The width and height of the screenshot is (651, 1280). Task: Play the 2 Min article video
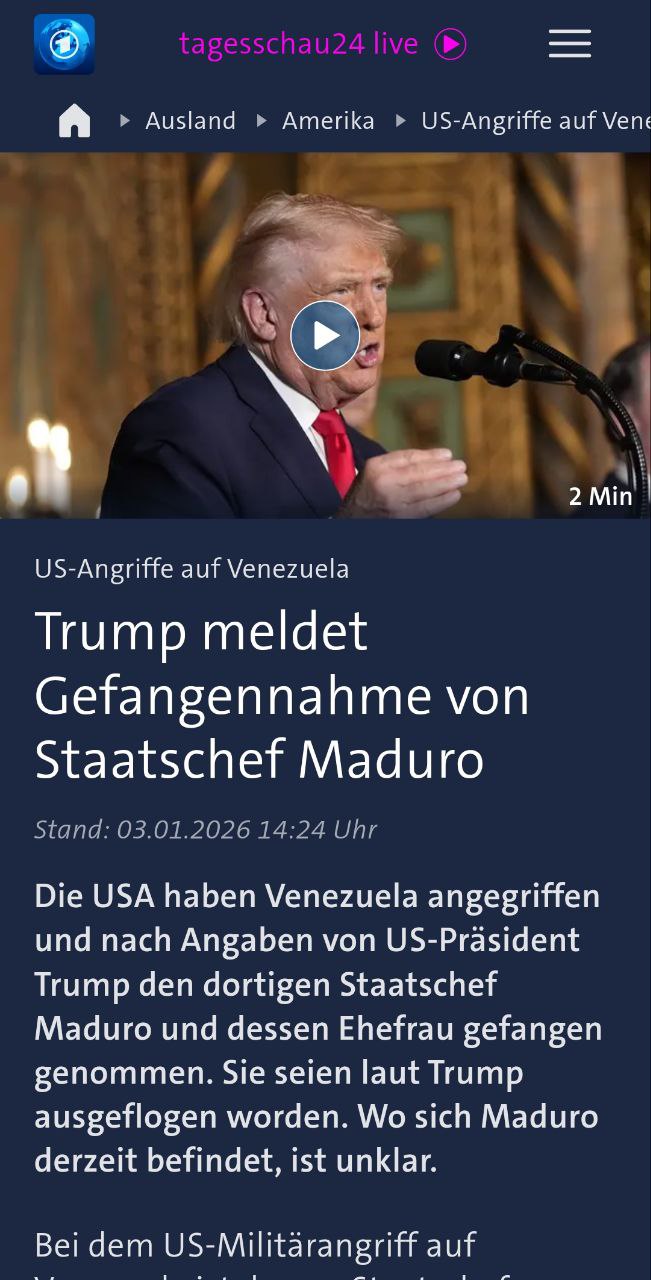(325, 335)
